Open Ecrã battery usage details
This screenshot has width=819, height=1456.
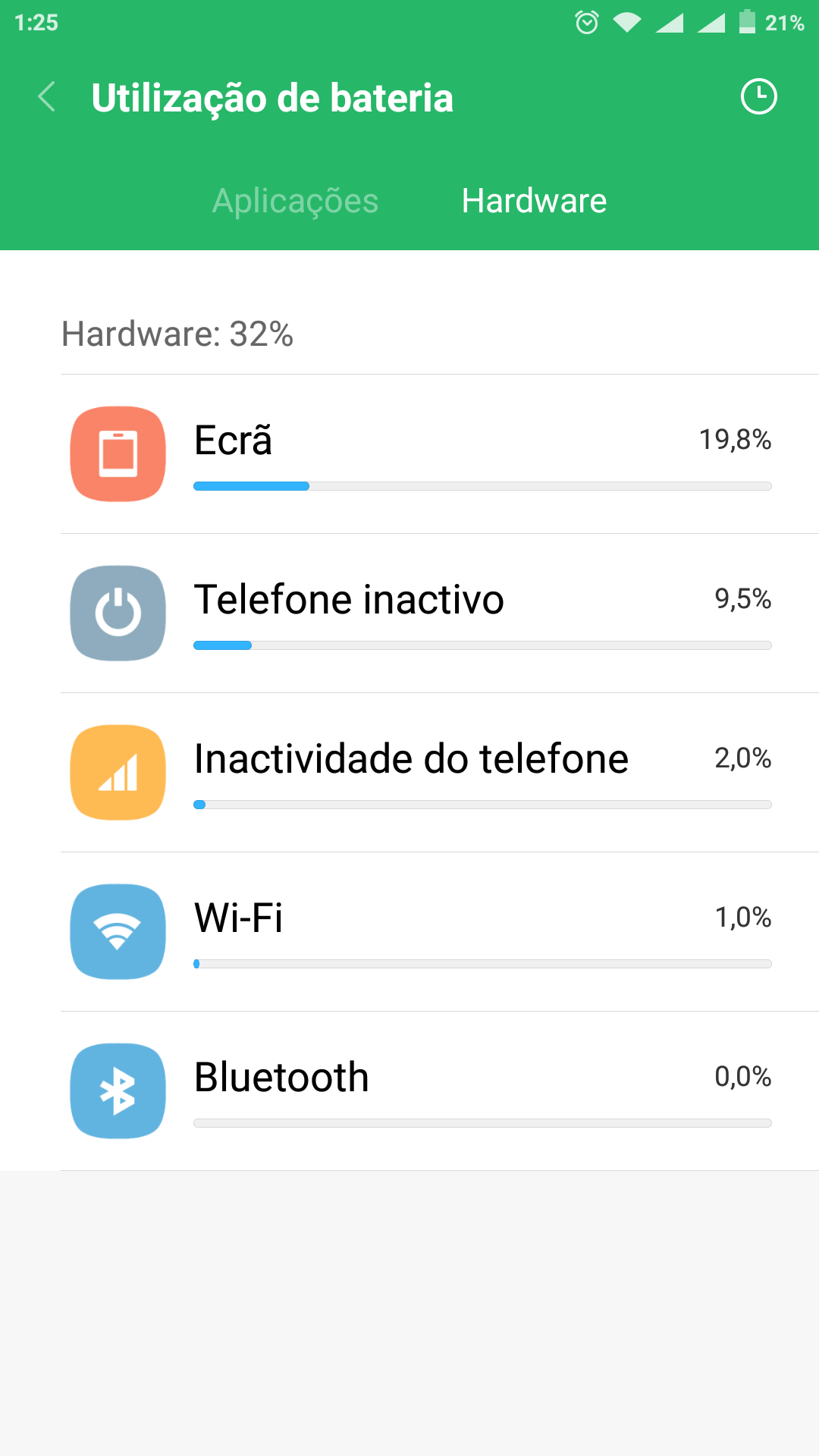(440, 454)
